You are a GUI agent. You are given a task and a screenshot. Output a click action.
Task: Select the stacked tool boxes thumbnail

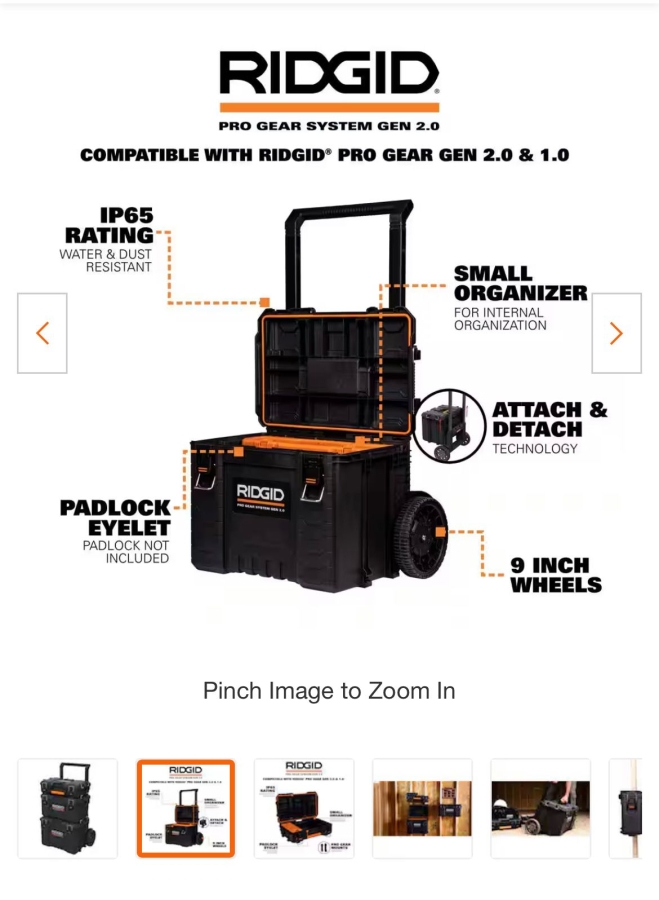tap(67, 808)
